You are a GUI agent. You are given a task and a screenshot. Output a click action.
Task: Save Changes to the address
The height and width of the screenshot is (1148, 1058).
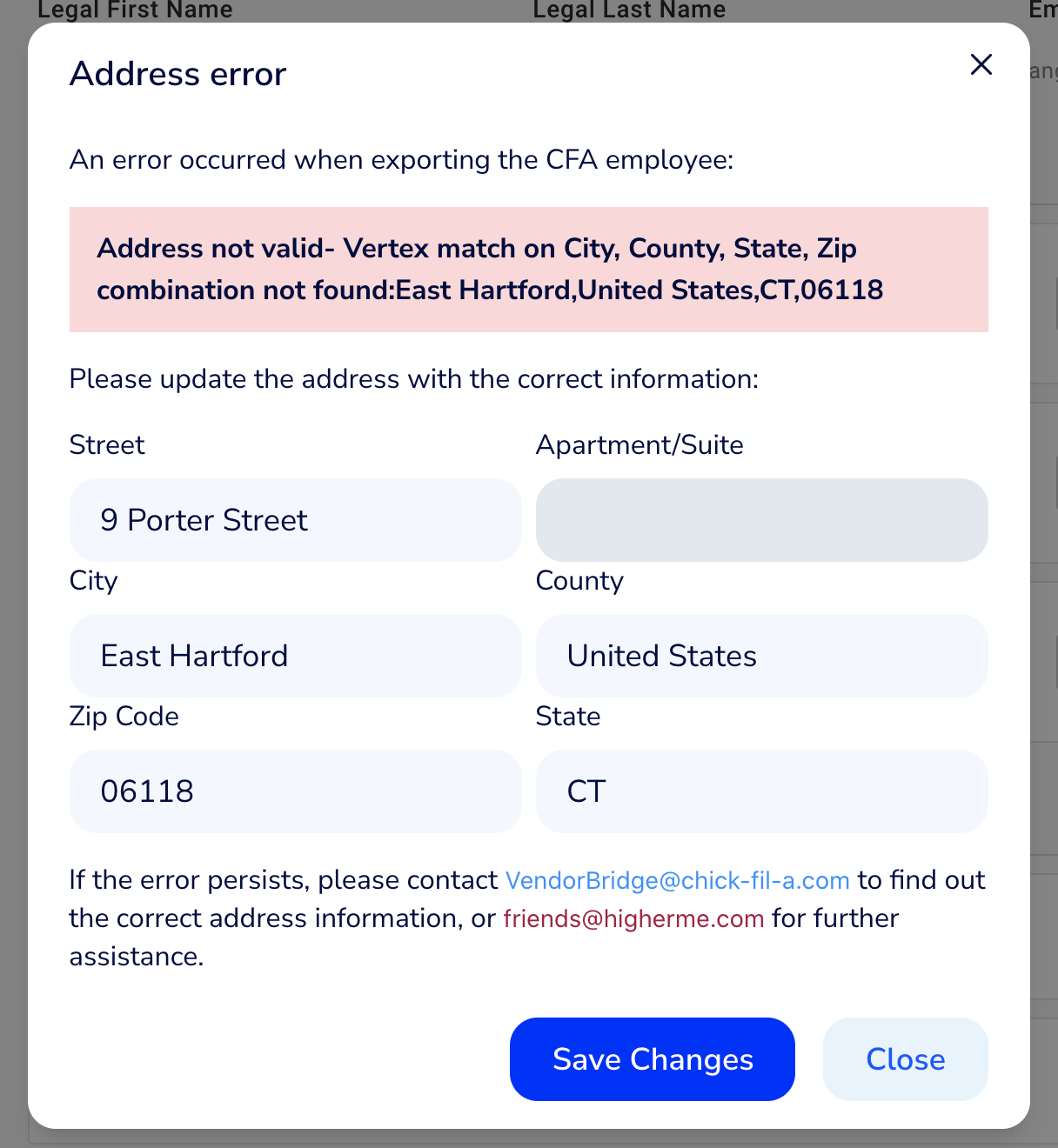coord(652,1059)
